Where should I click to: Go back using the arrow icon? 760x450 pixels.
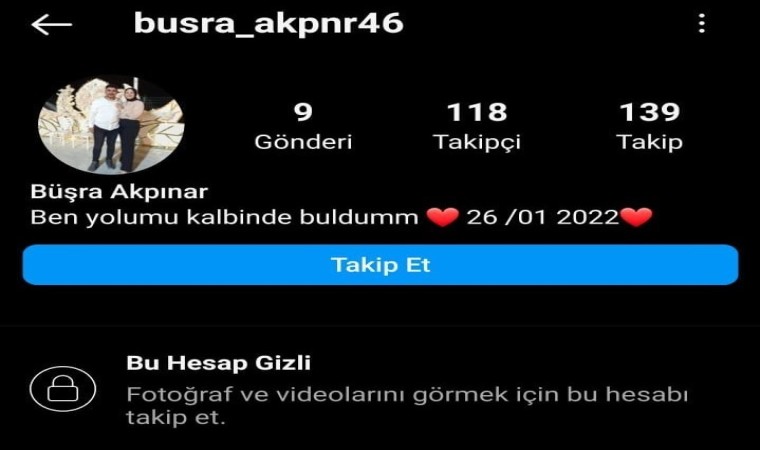click(x=51, y=25)
